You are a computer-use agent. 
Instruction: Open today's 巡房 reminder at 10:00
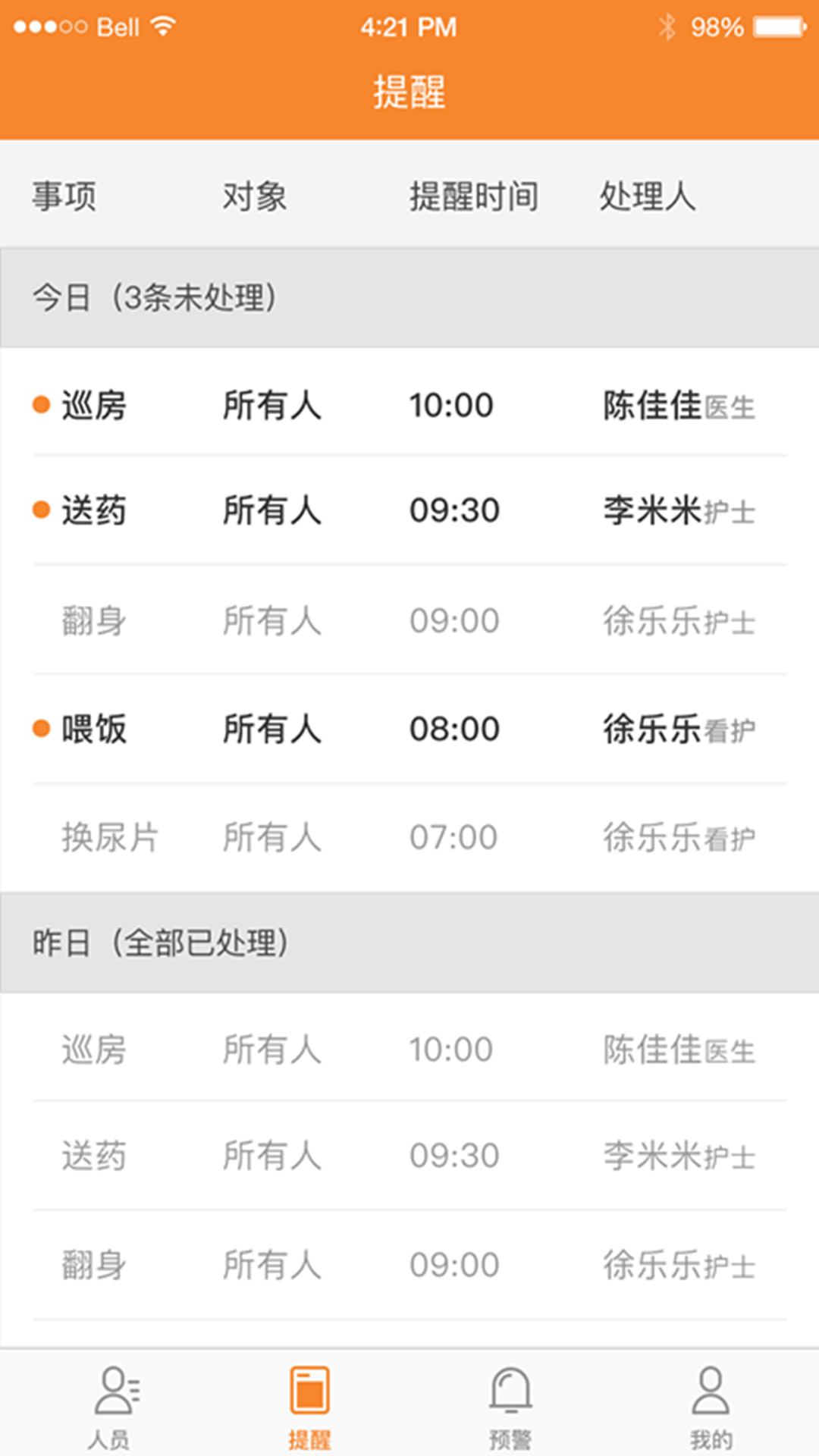[x=409, y=403]
